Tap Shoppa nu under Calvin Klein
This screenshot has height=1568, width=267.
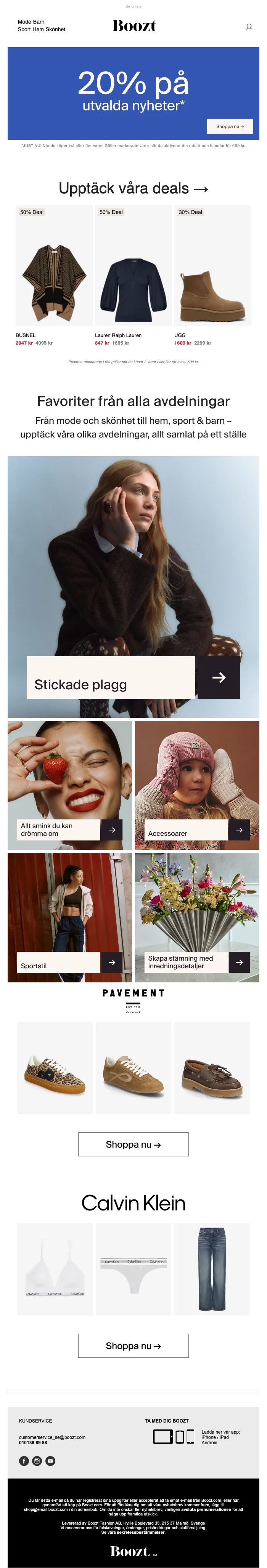[133, 1346]
